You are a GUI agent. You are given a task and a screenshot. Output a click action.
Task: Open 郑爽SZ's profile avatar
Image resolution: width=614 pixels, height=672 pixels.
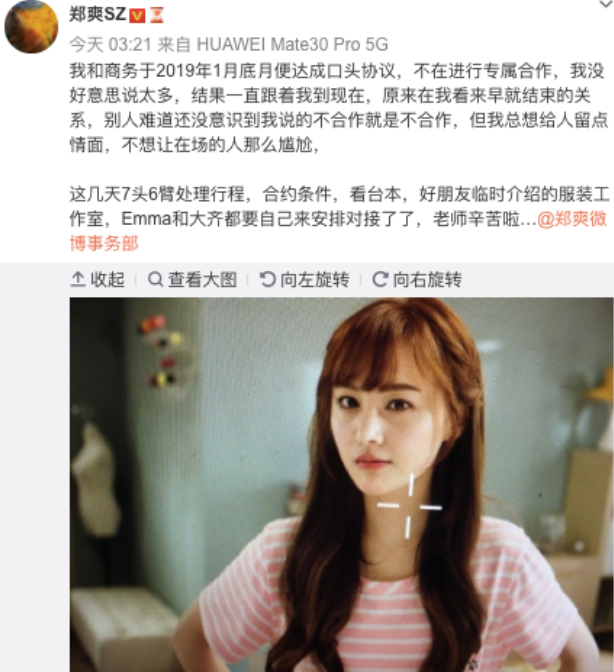point(31,26)
